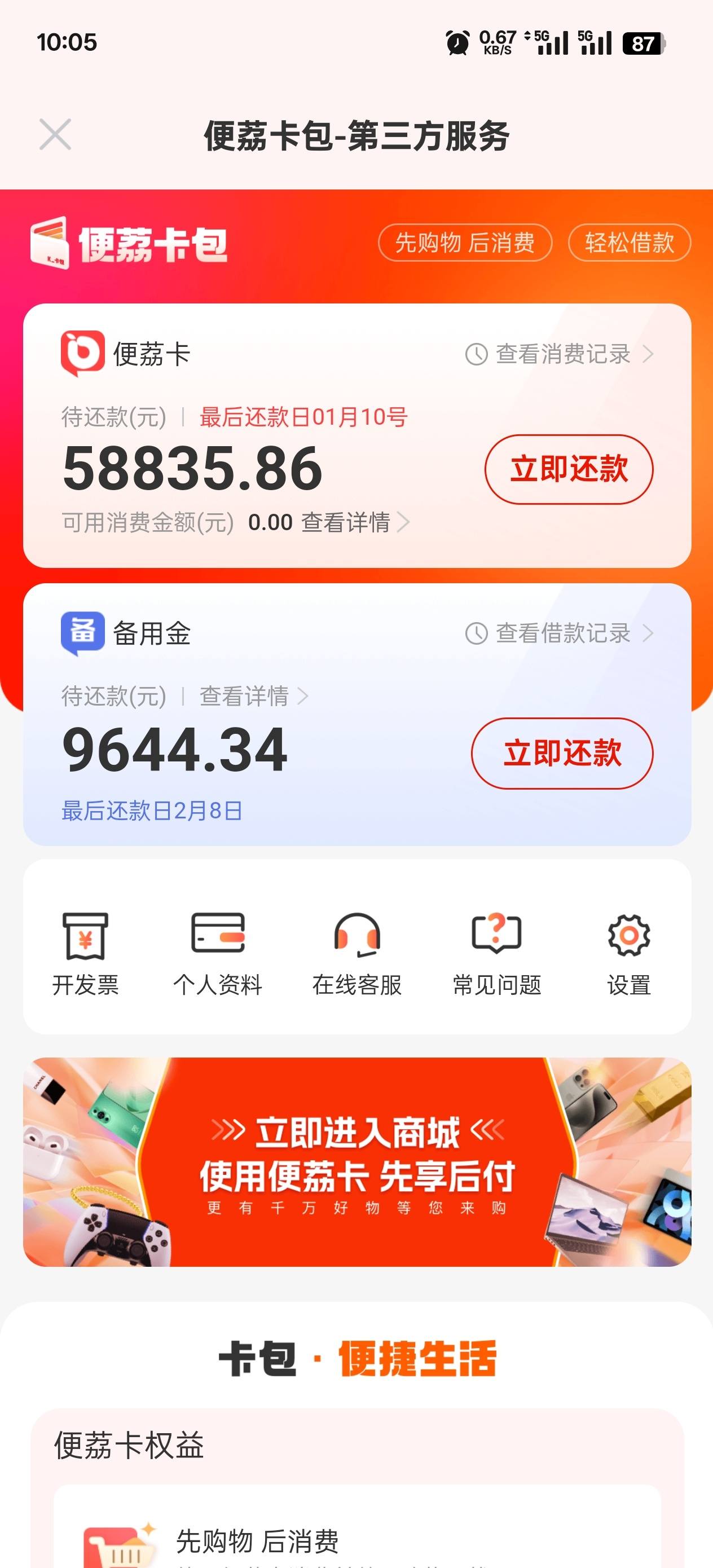Open 查看消费记录 for 便荔卡
The width and height of the screenshot is (713, 1568).
coord(560,354)
